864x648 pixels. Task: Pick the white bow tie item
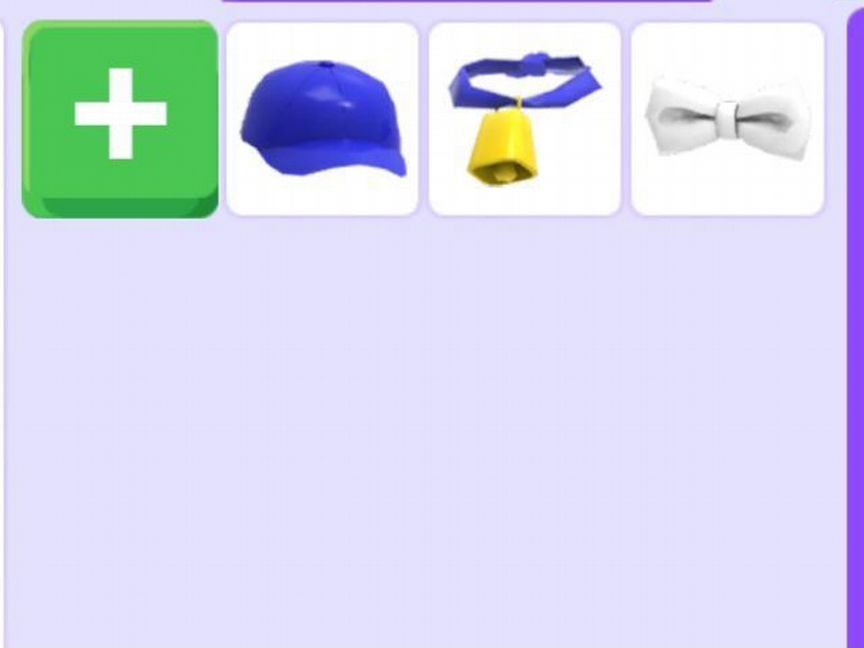(727, 119)
